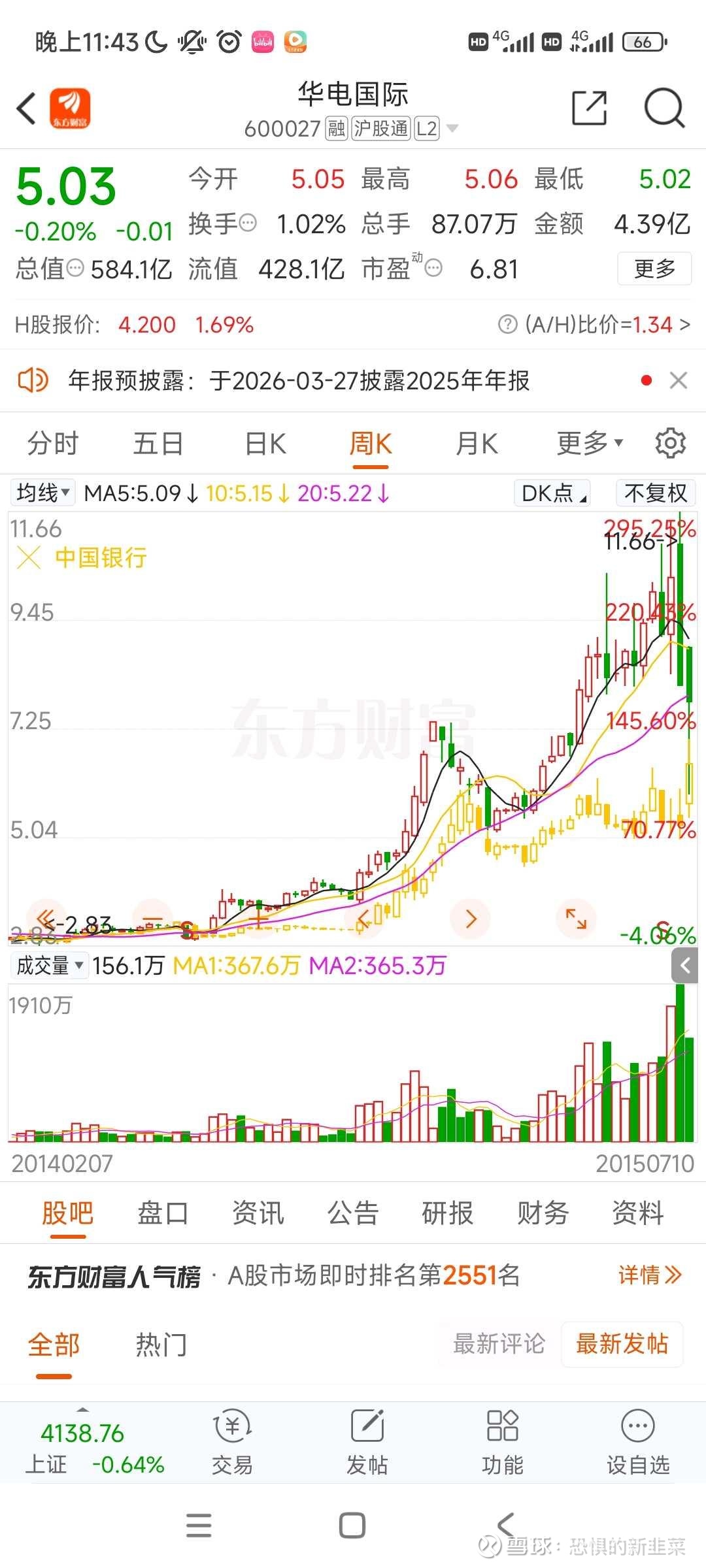706x1568 pixels.
Task: View 详情 of the popularity ranking
Action: 649,1275
